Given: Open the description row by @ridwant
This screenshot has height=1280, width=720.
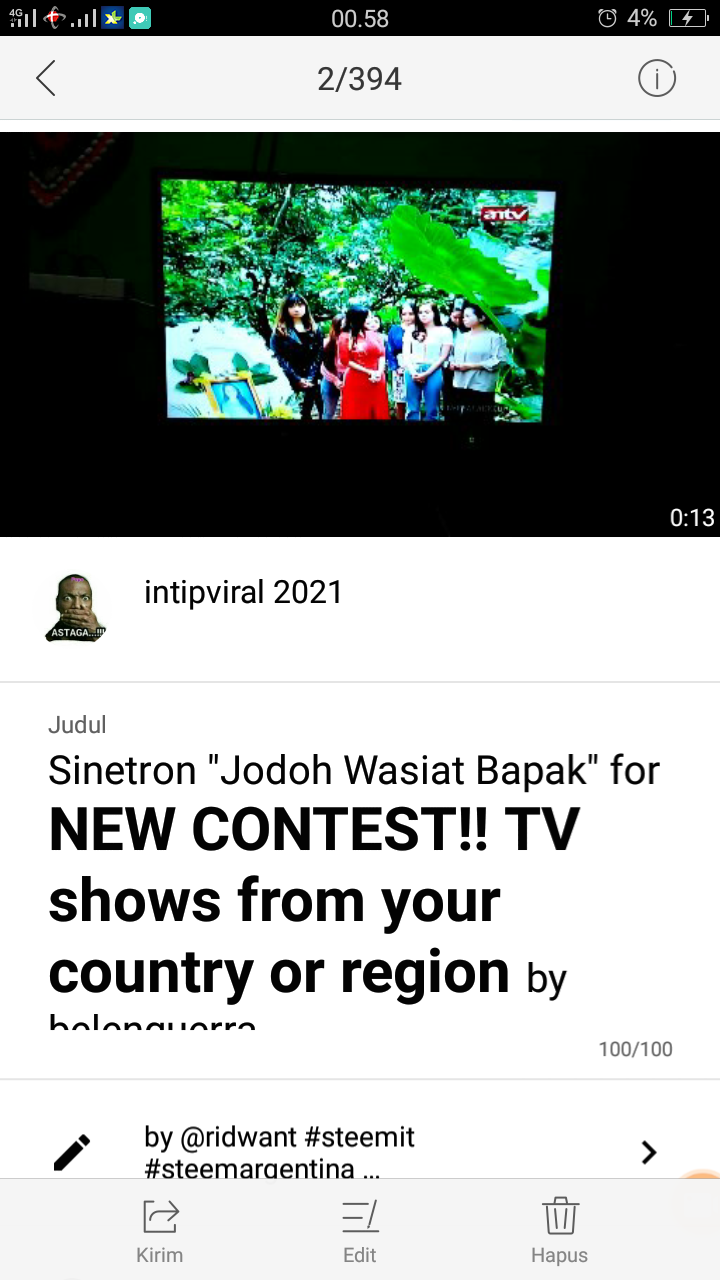Looking at the screenshot, I should (x=360, y=1152).
